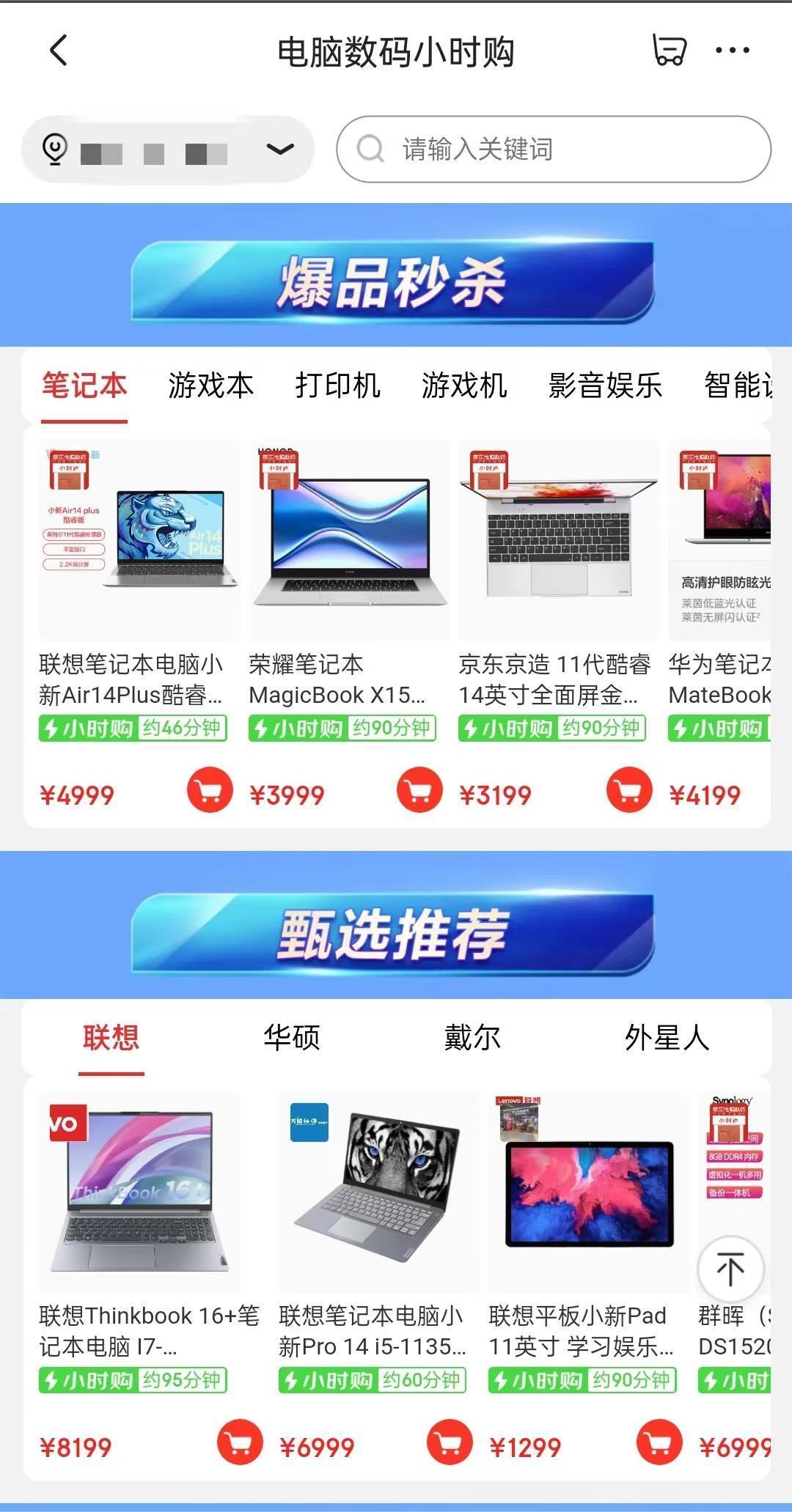Viewport: 792px width, 1512px height.
Task: Add the ¥3999 MagicBook X15 to cart
Action: [419, 790]
